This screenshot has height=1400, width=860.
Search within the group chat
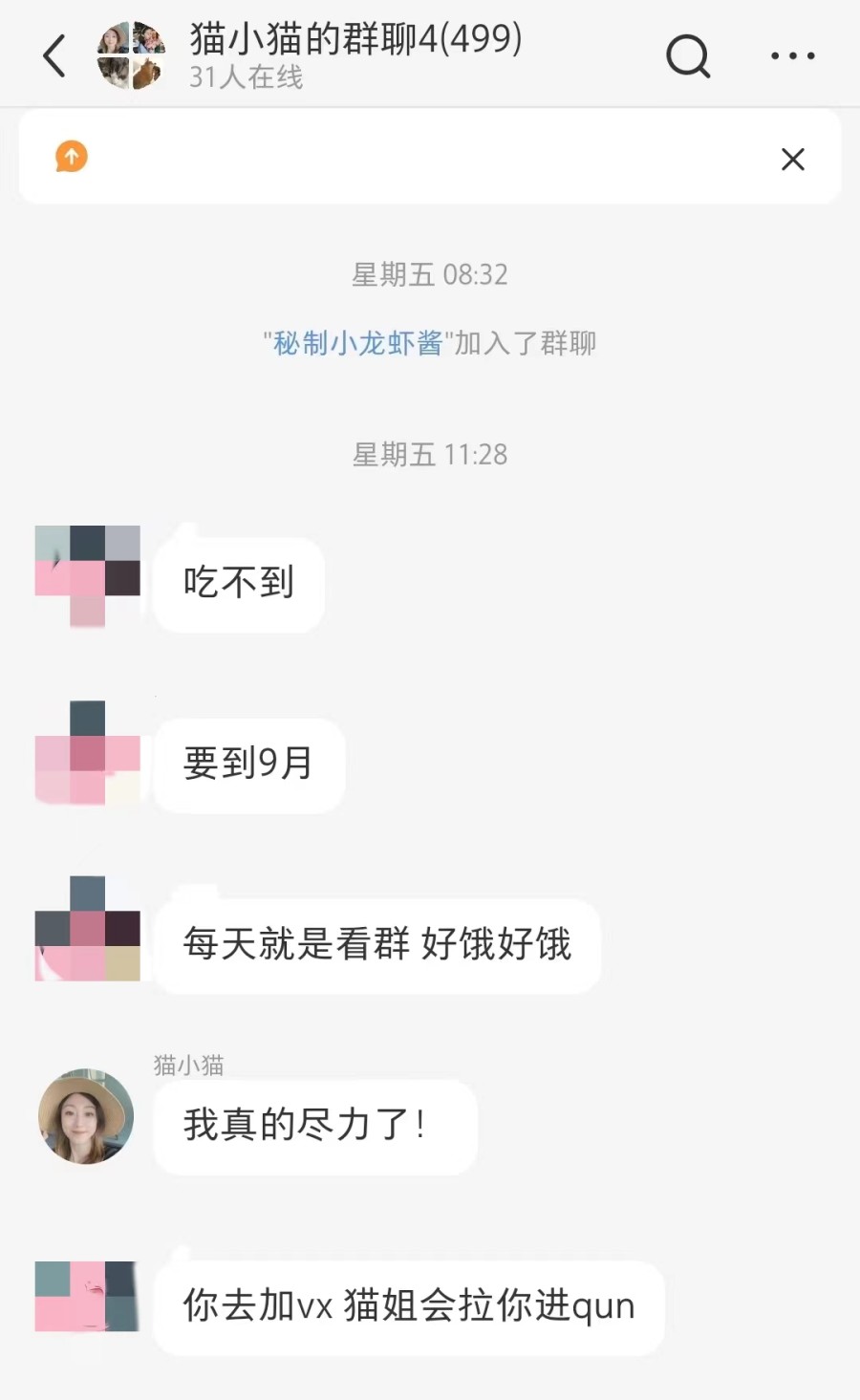tap(688, 55)
